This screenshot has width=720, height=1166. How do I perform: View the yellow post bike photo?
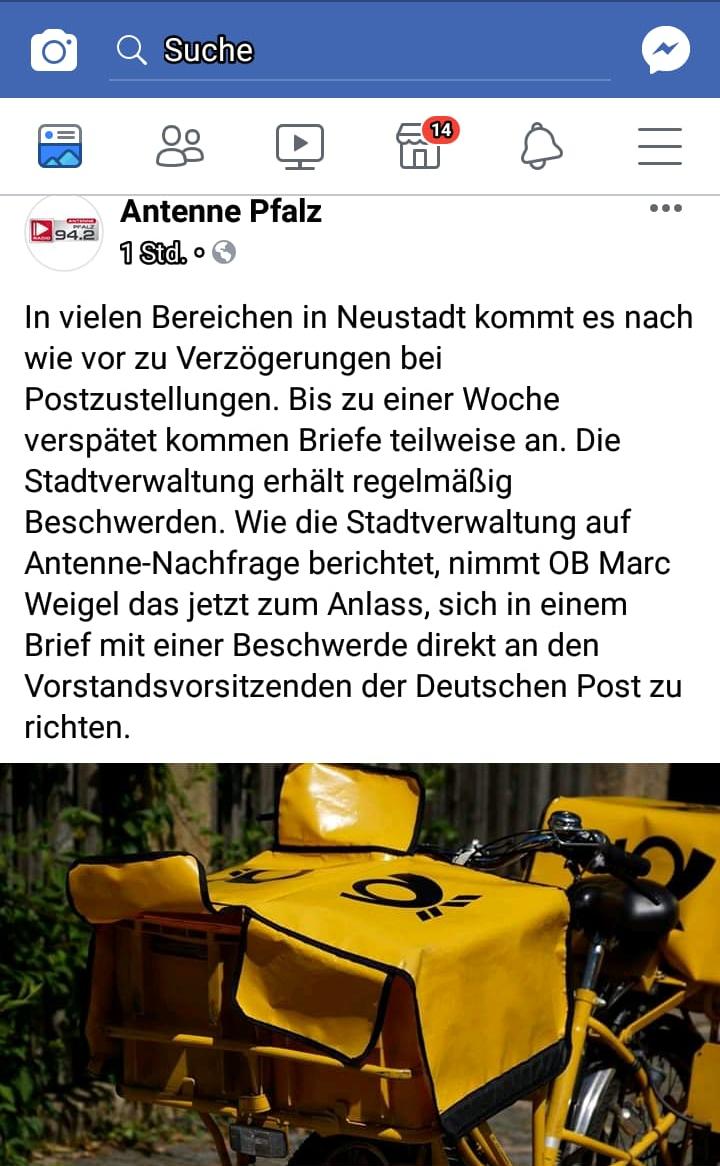tap(360, 964)
